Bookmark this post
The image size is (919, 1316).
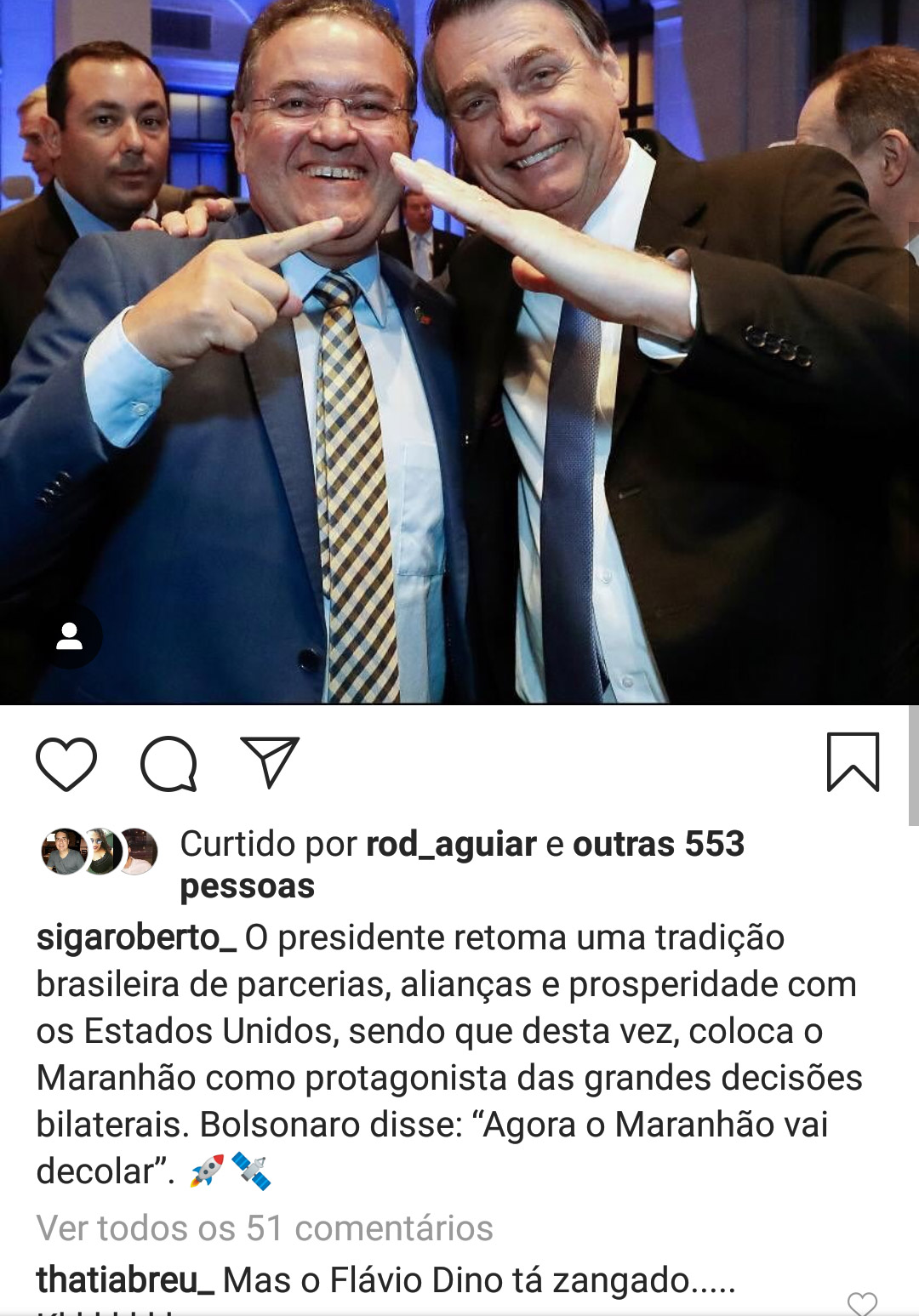pos(853,762)
